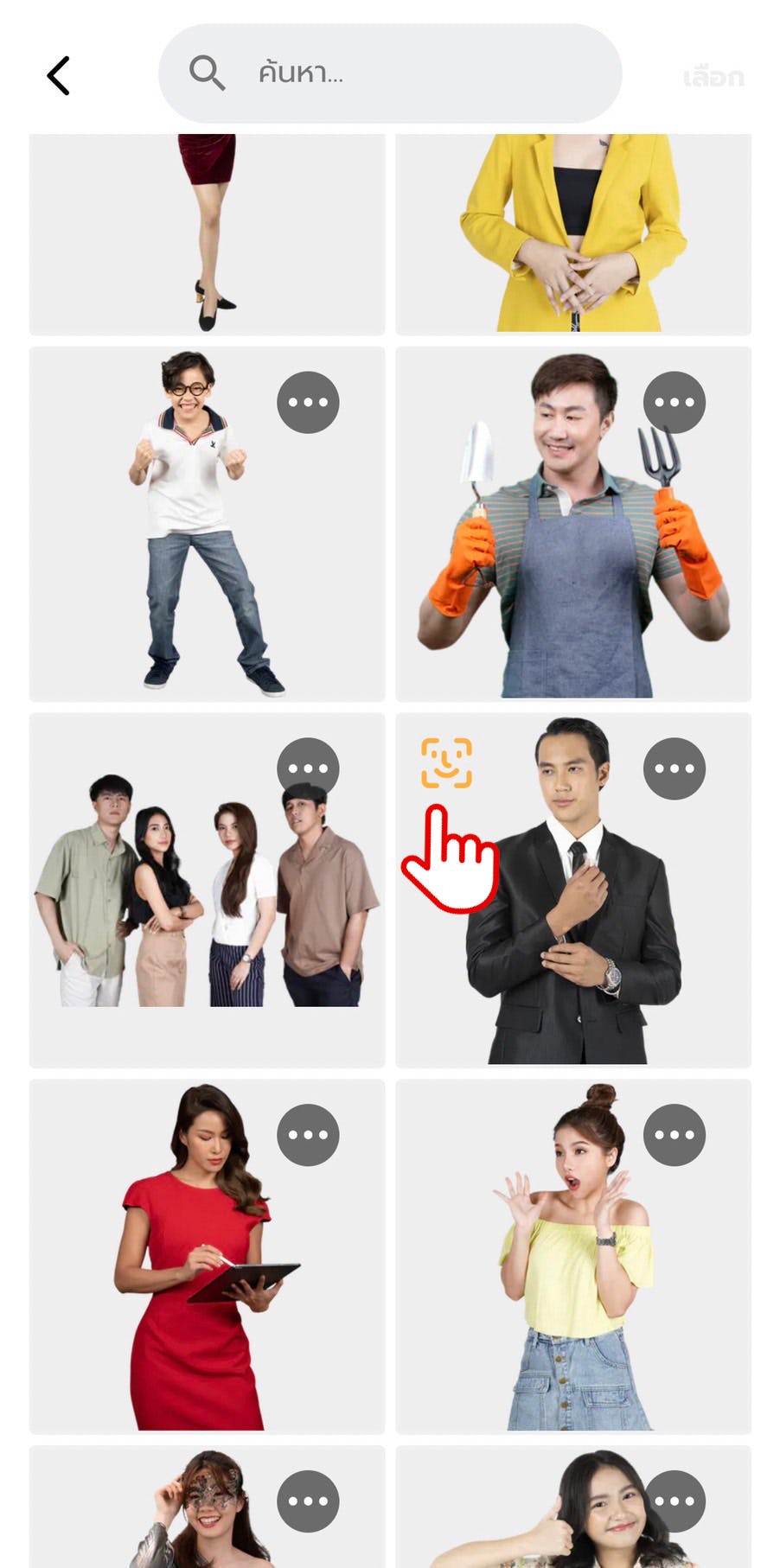Screen dimensions: 780x1568
Task: Select the red skirt legs image
Action: (x=206, y=233)
